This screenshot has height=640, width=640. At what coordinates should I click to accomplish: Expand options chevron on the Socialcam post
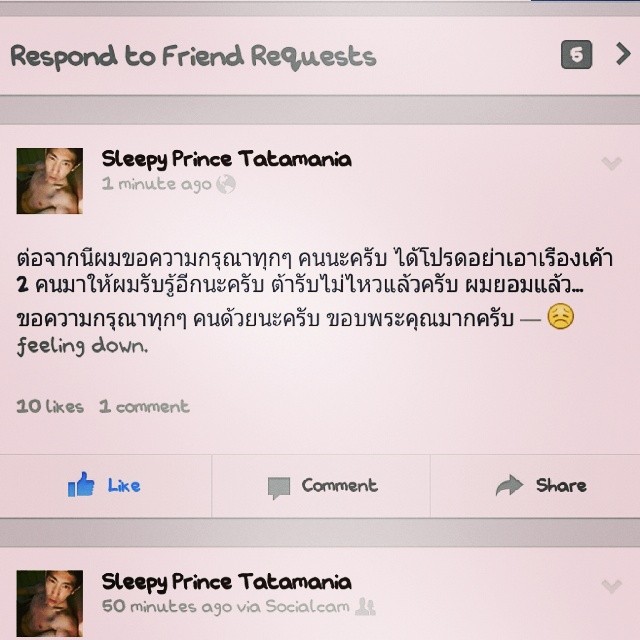611,586
